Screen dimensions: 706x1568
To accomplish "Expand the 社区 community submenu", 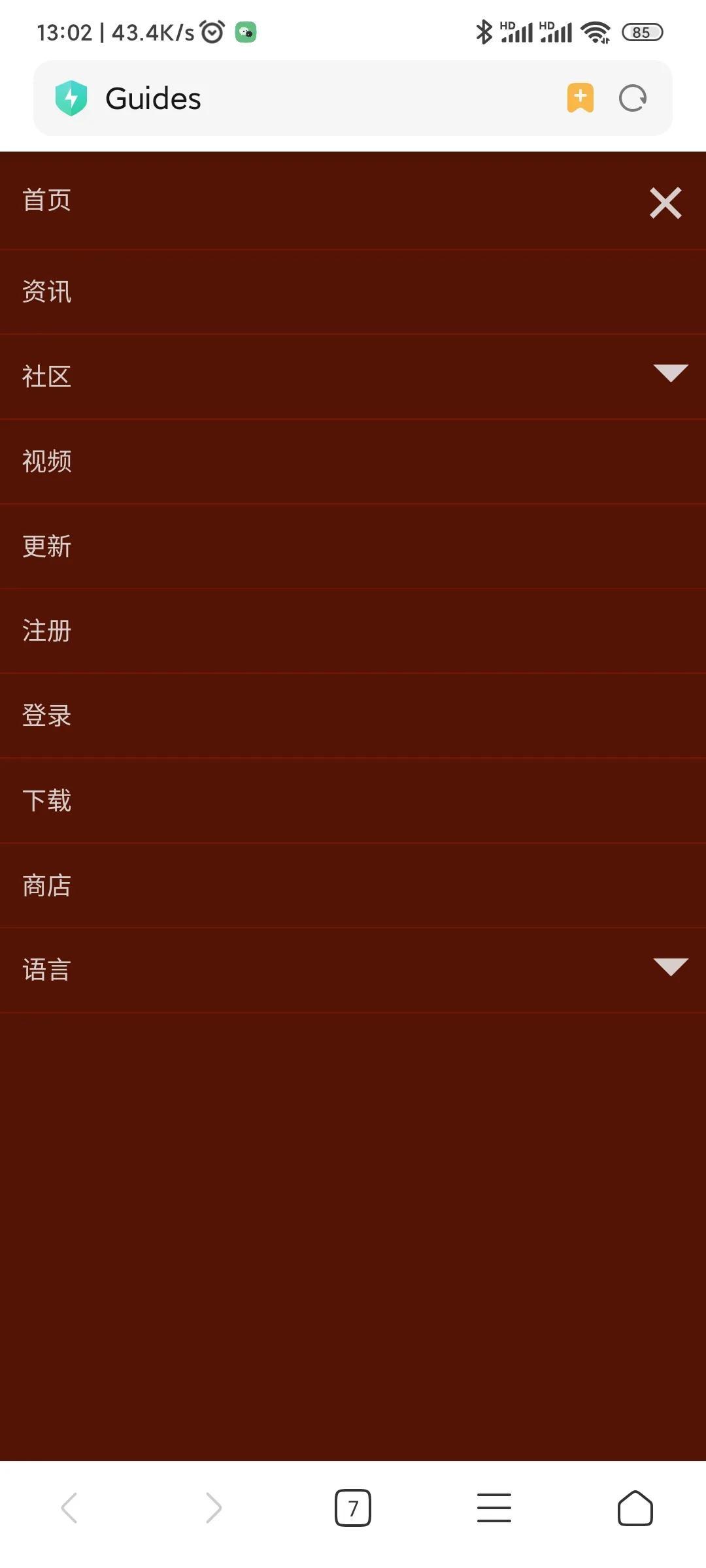I will pyautogui.click(x=671, y=374).
